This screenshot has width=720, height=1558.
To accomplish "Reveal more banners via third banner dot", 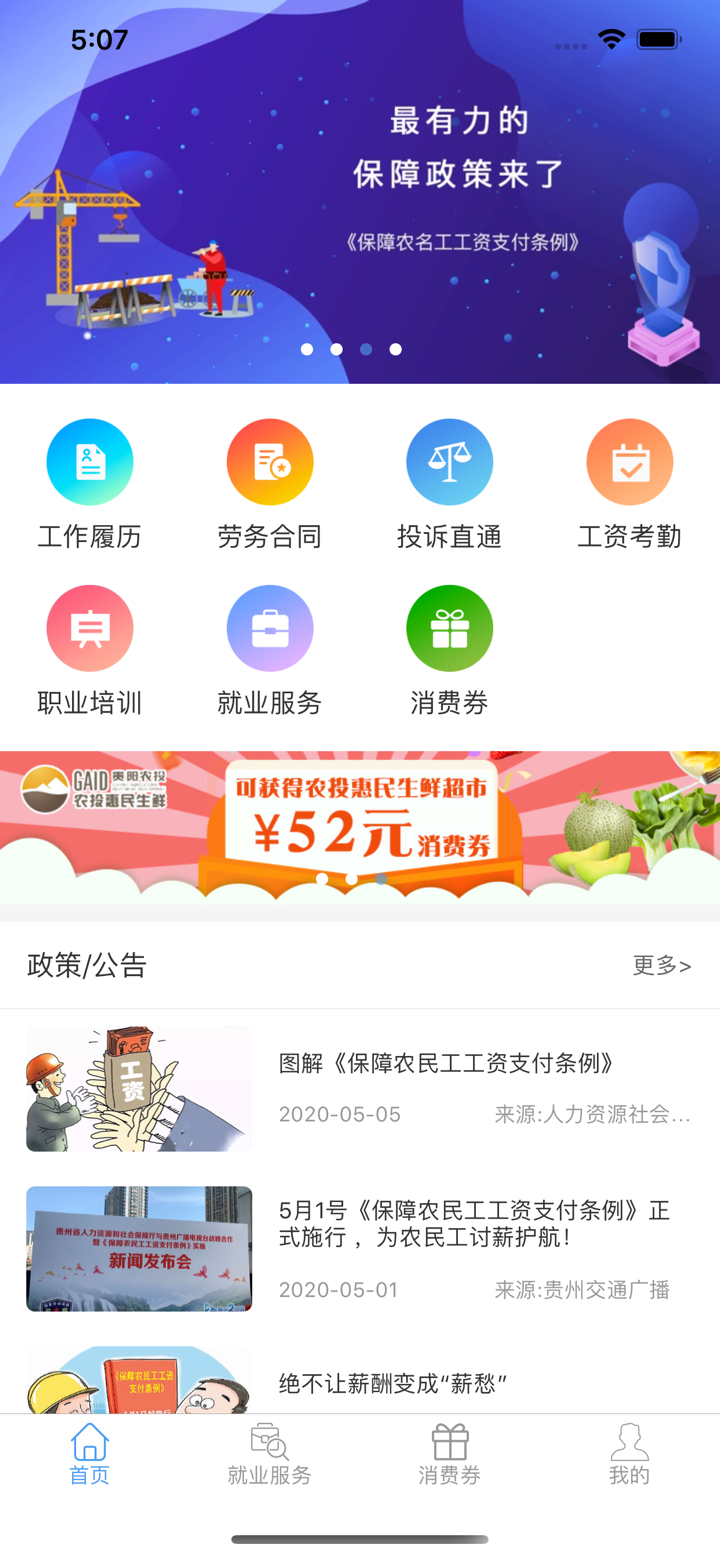I will tap(382, 878).
